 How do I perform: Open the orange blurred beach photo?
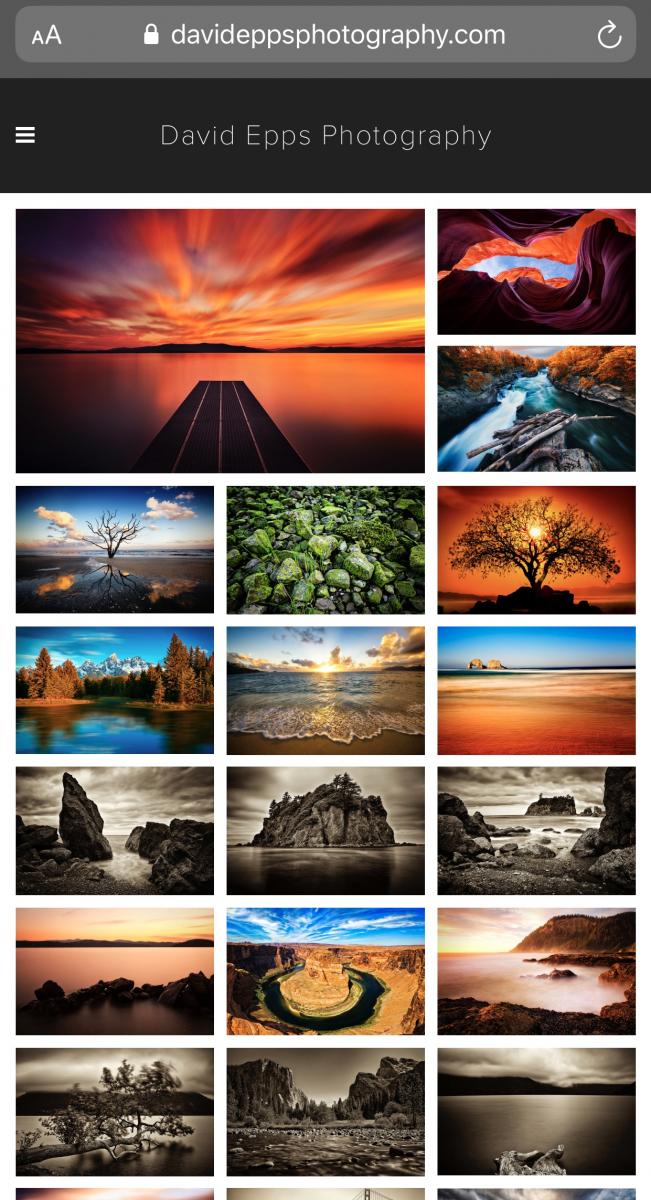(x=536, y=690)
